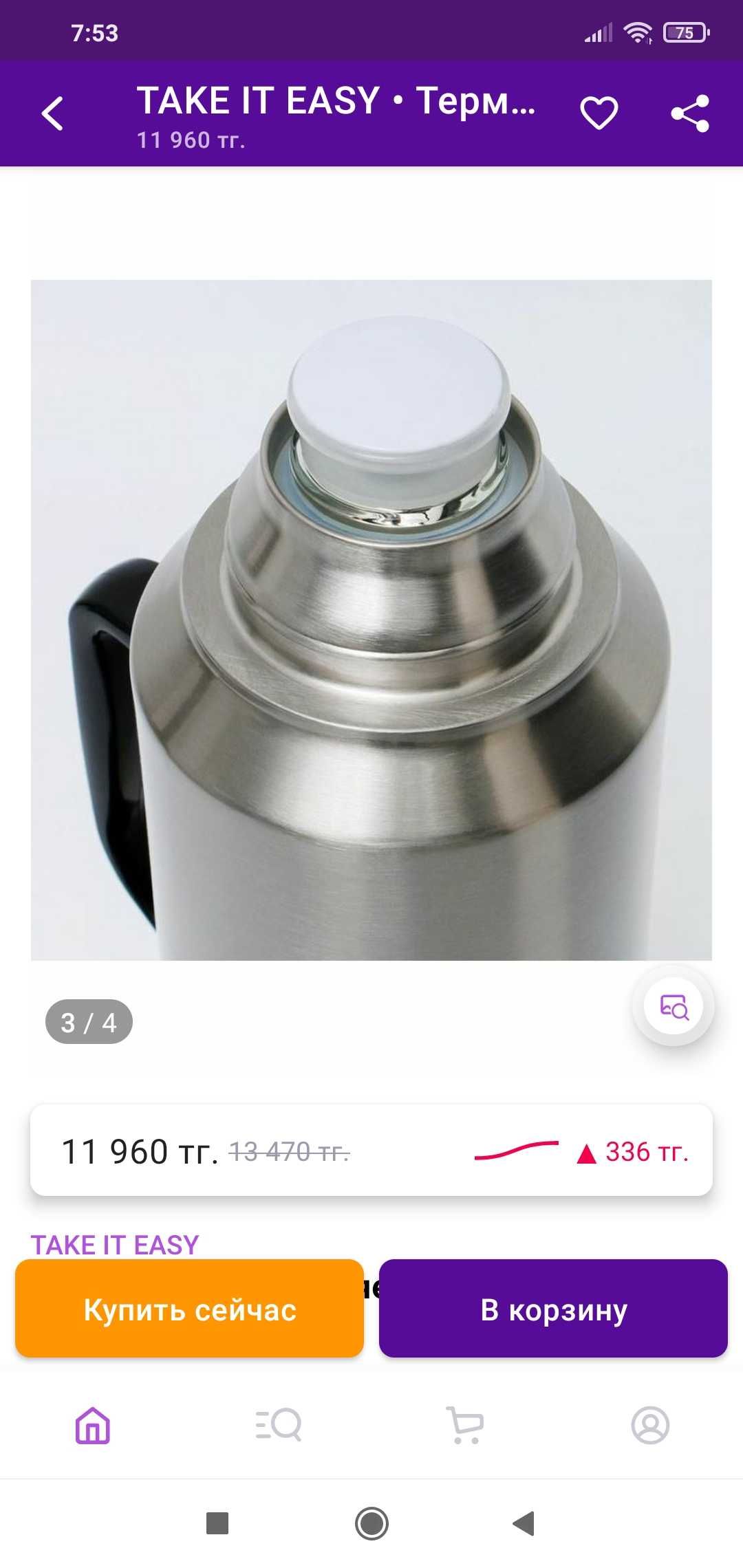Tap the system home button
Image resolution: width=743 pixels, height=1568 pixels.
click(371, 1523)
